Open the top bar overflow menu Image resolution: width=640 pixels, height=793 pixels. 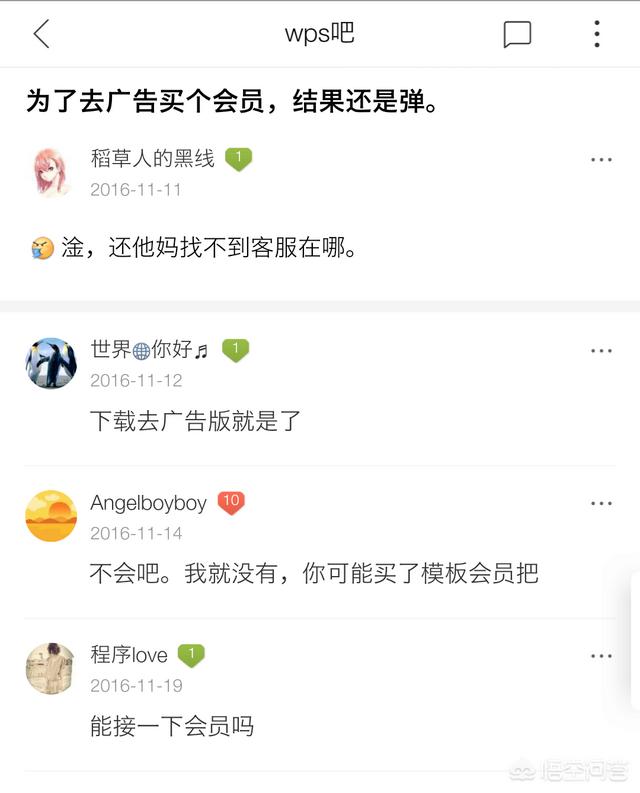click(596, 35)
